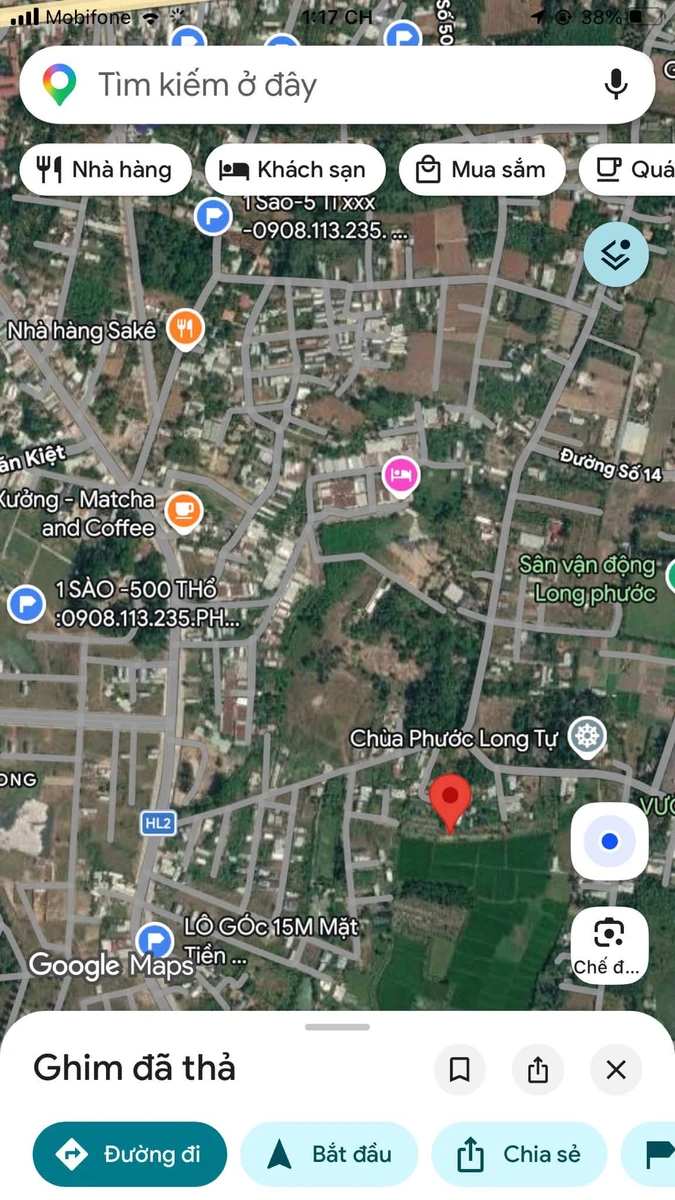The height and width of the screenshot is (1200, 675).
Task: Start navigation with Bắt đầu
Action: 329,1155
